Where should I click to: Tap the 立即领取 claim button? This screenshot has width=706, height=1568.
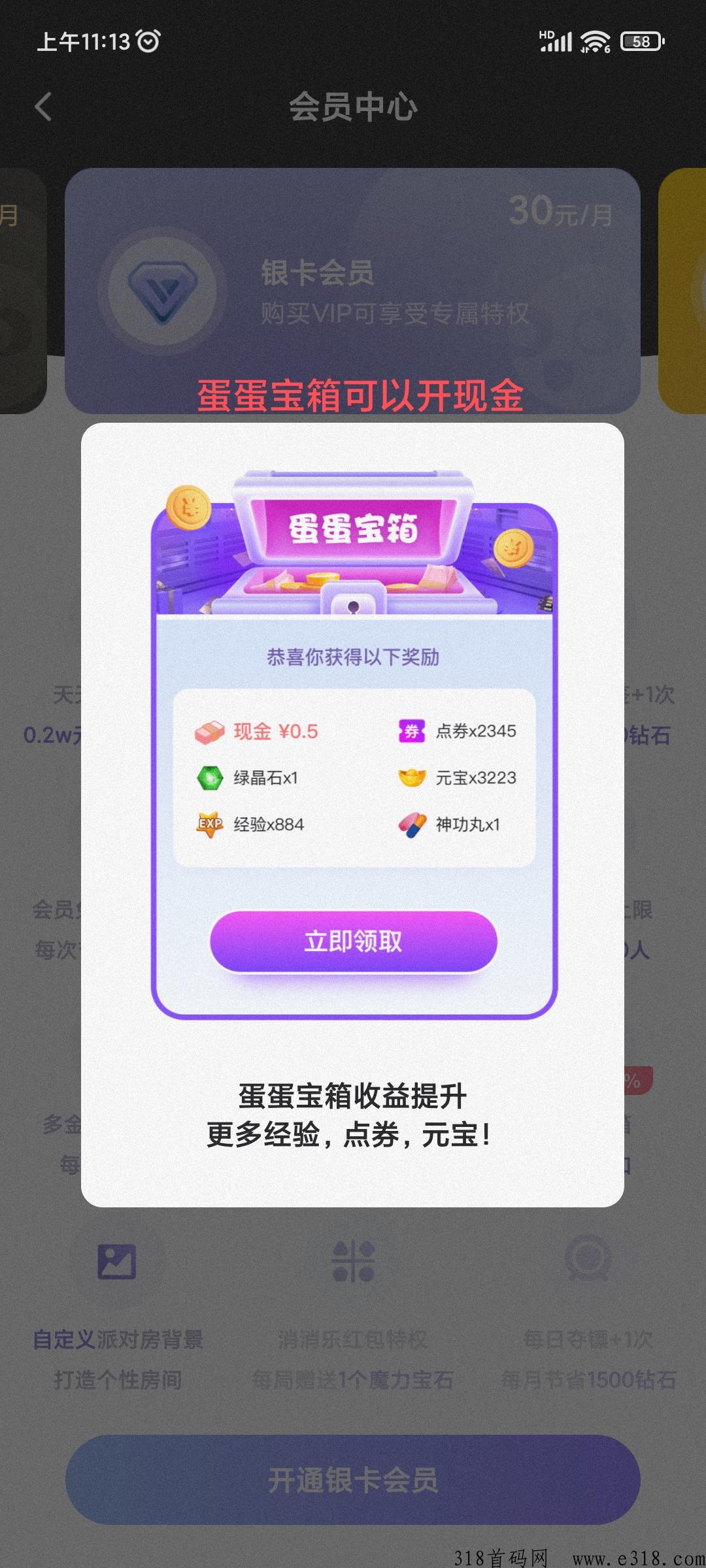(353, 941)
